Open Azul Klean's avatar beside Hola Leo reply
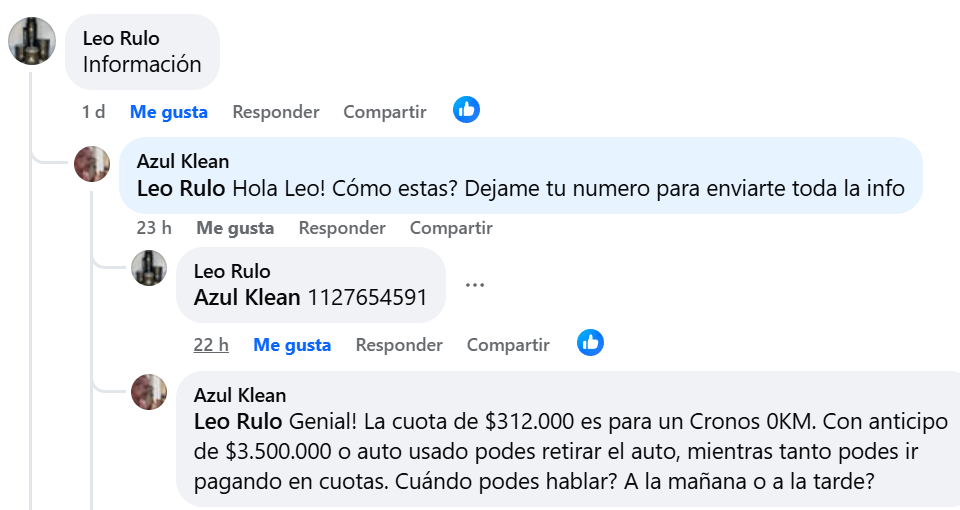 click(x=92, y=164)
